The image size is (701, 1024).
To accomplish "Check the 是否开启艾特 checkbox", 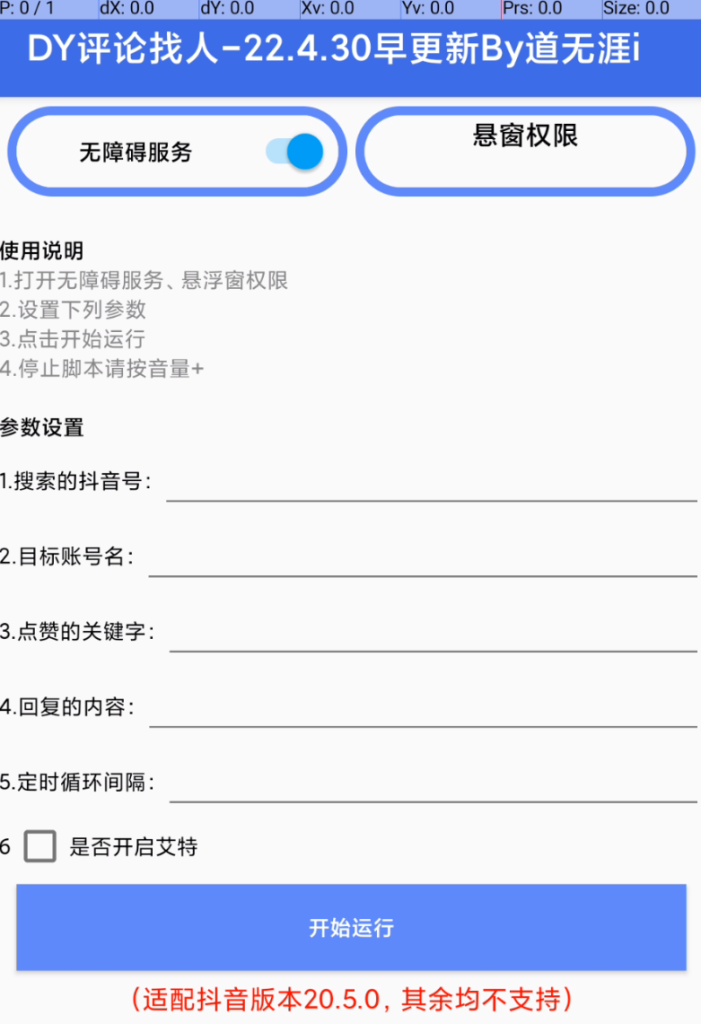I will 40,847.
